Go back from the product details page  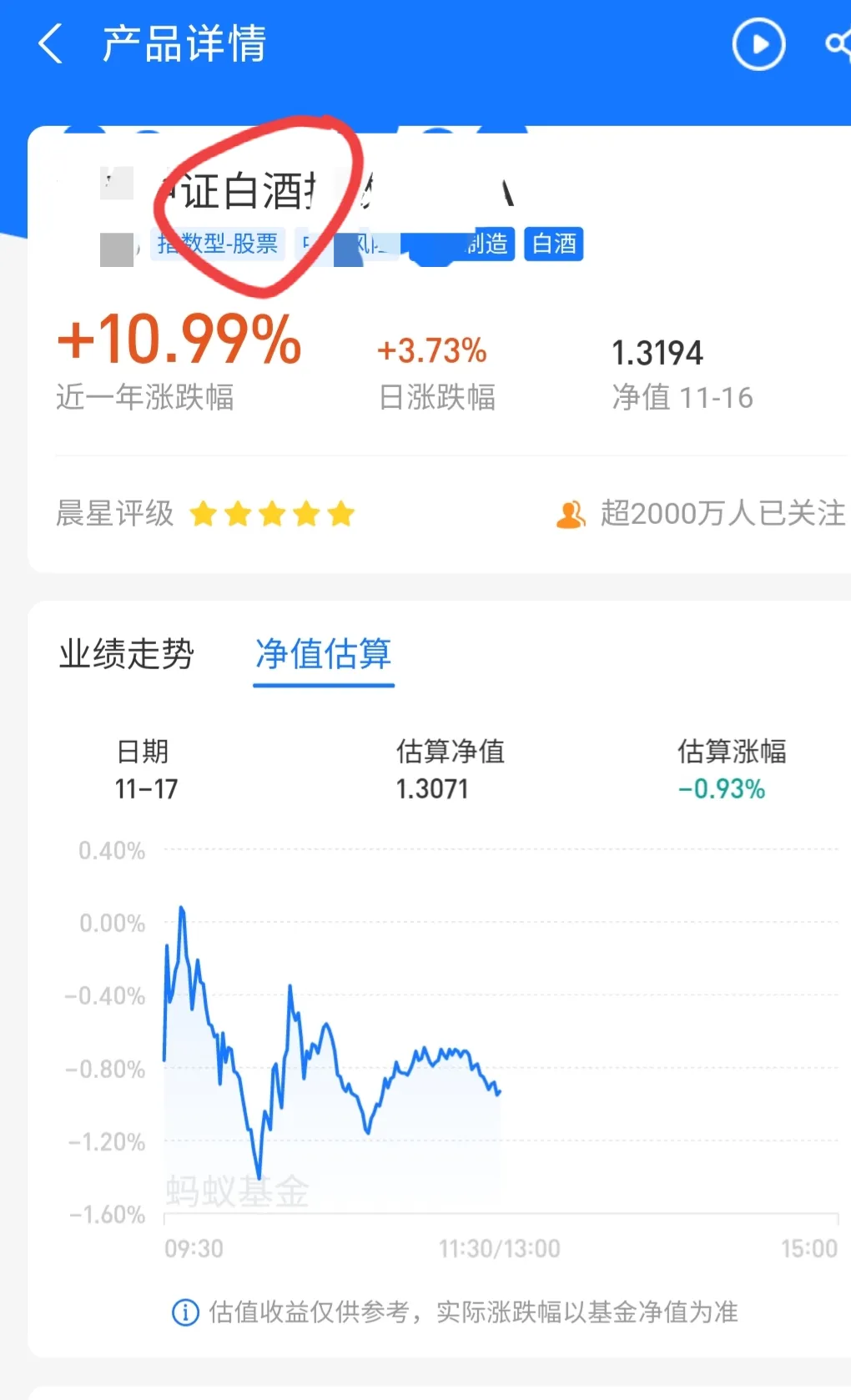click(x=51, y=44)
